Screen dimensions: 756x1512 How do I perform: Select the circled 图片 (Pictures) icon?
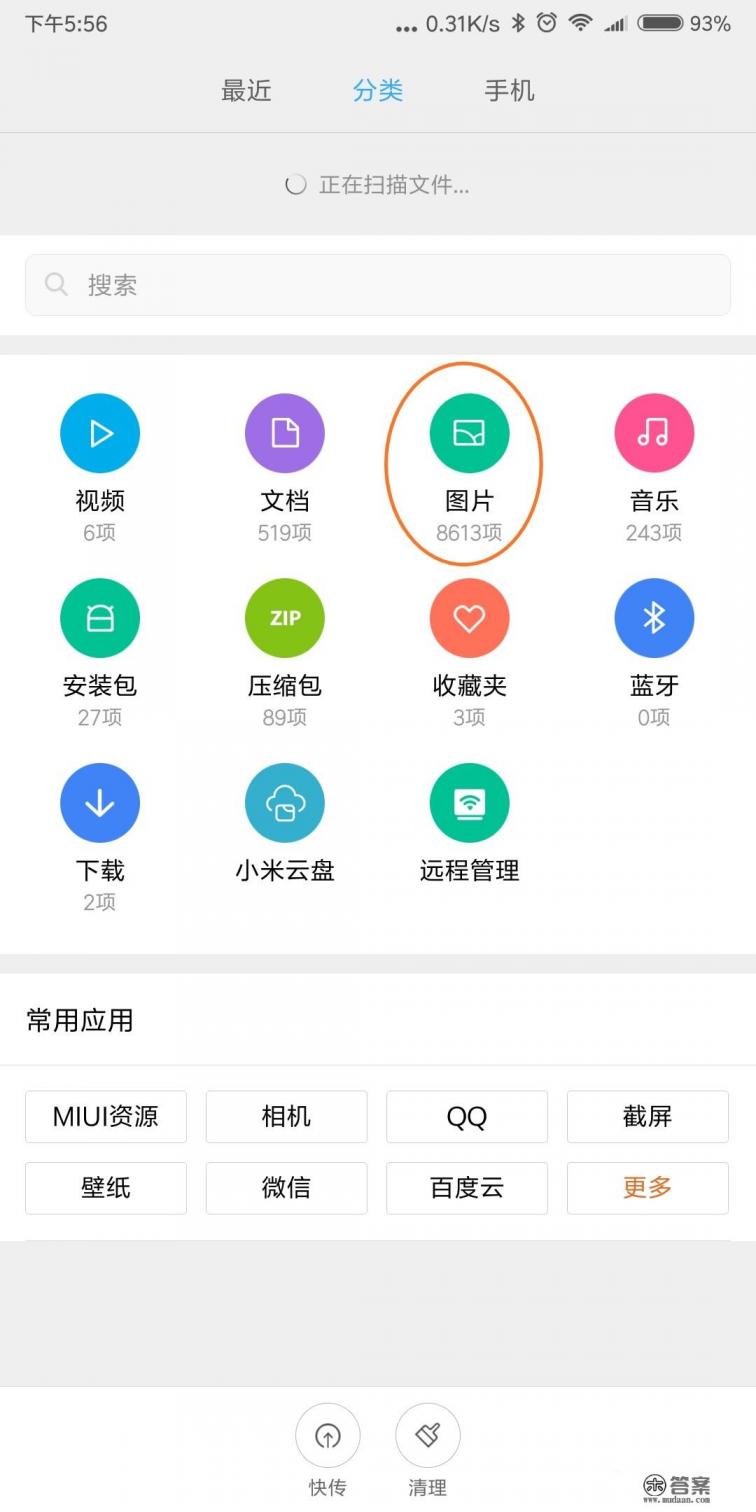coord(469,432)
